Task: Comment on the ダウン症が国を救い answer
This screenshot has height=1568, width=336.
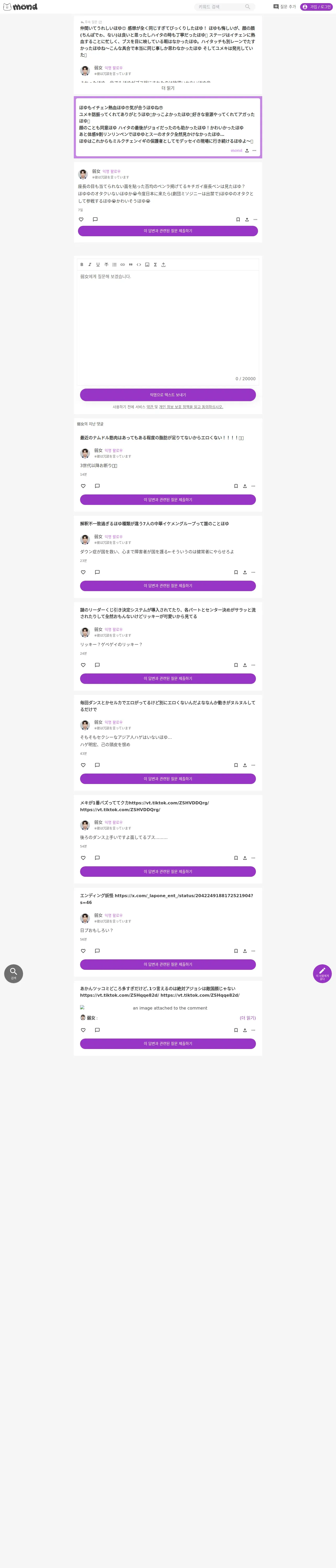Action: click(x=97, y=572)
